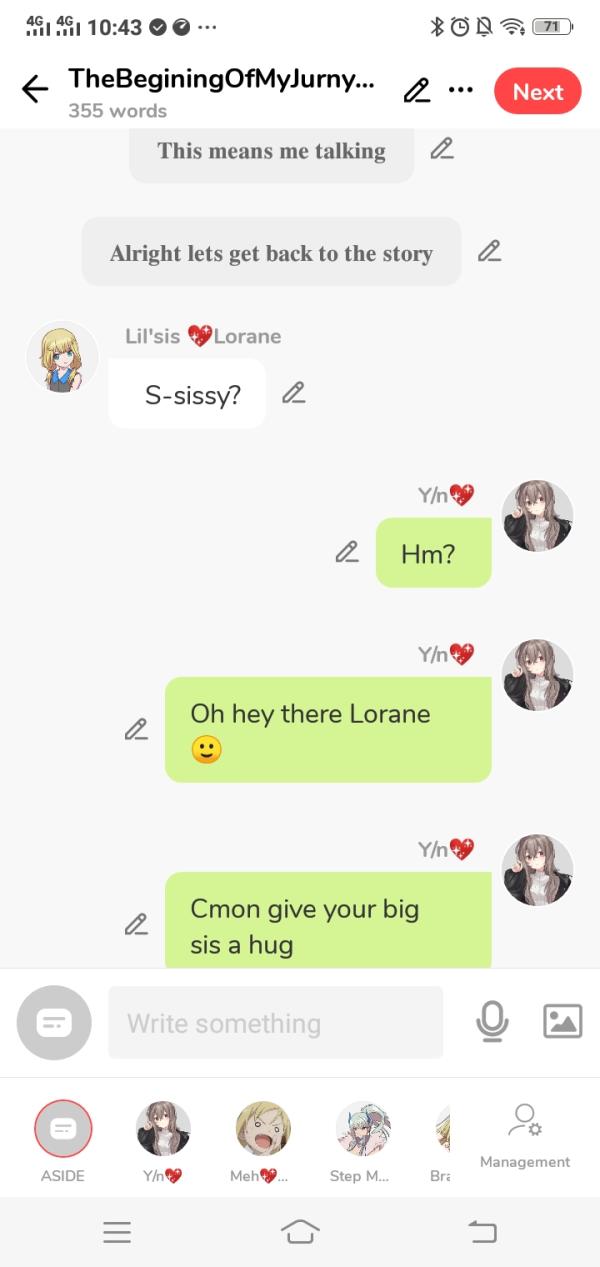Edit the "This means me talking" aside
Image resolution: width=600 pixels, height=1267 pixels.
coord(441,150)
